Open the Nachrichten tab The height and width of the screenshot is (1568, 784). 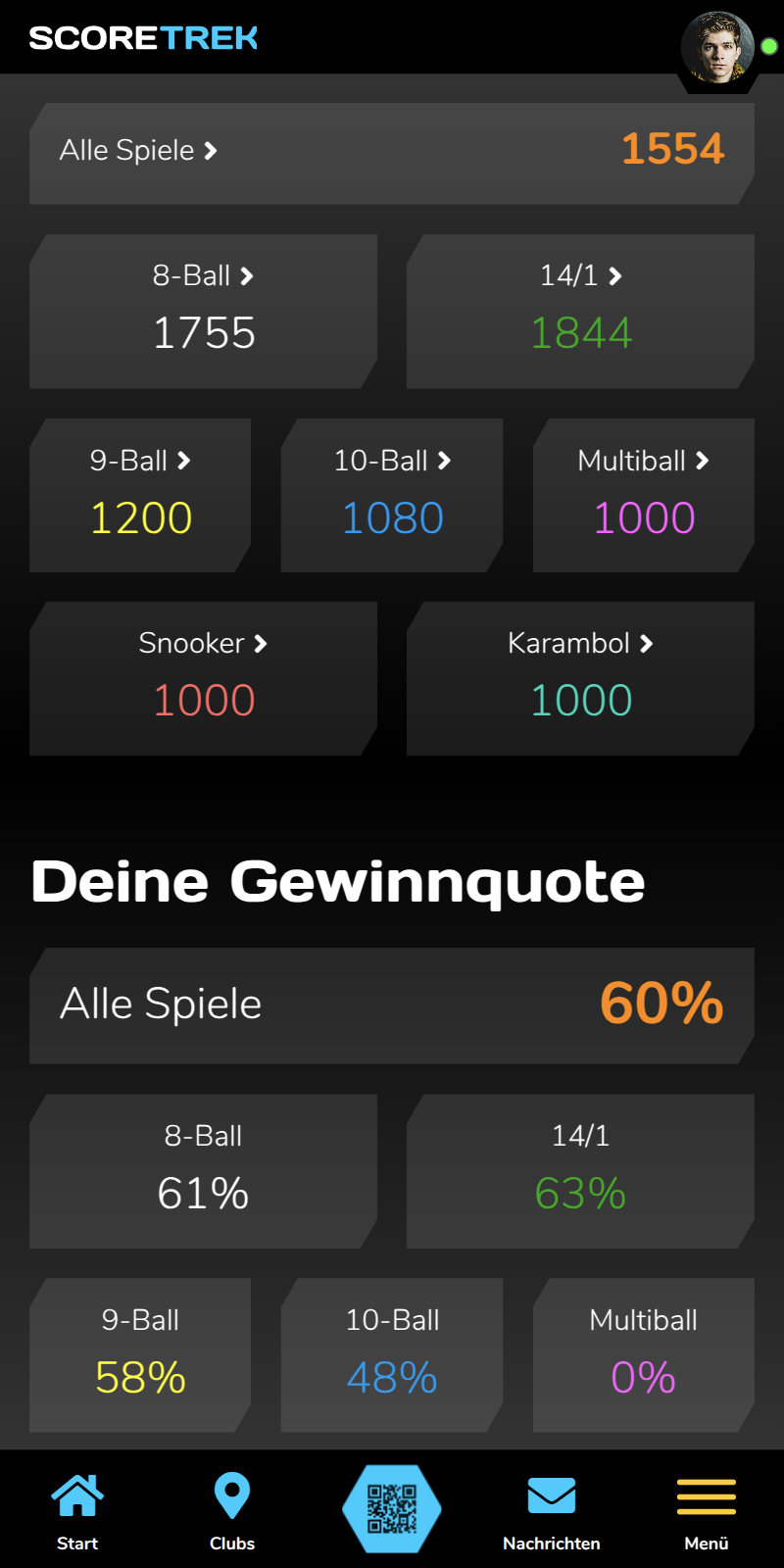[551, 1511]
